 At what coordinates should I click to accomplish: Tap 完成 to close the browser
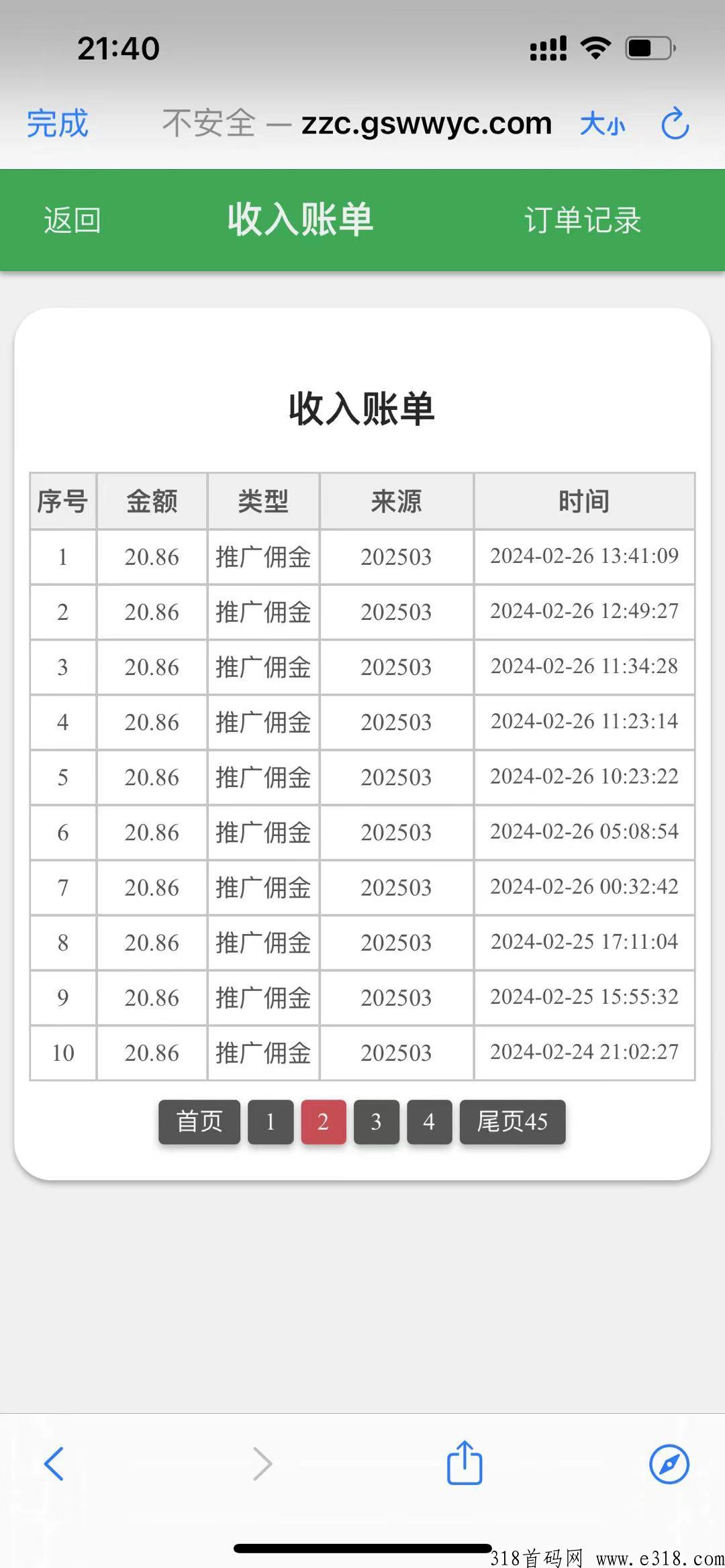coord(58,123)
